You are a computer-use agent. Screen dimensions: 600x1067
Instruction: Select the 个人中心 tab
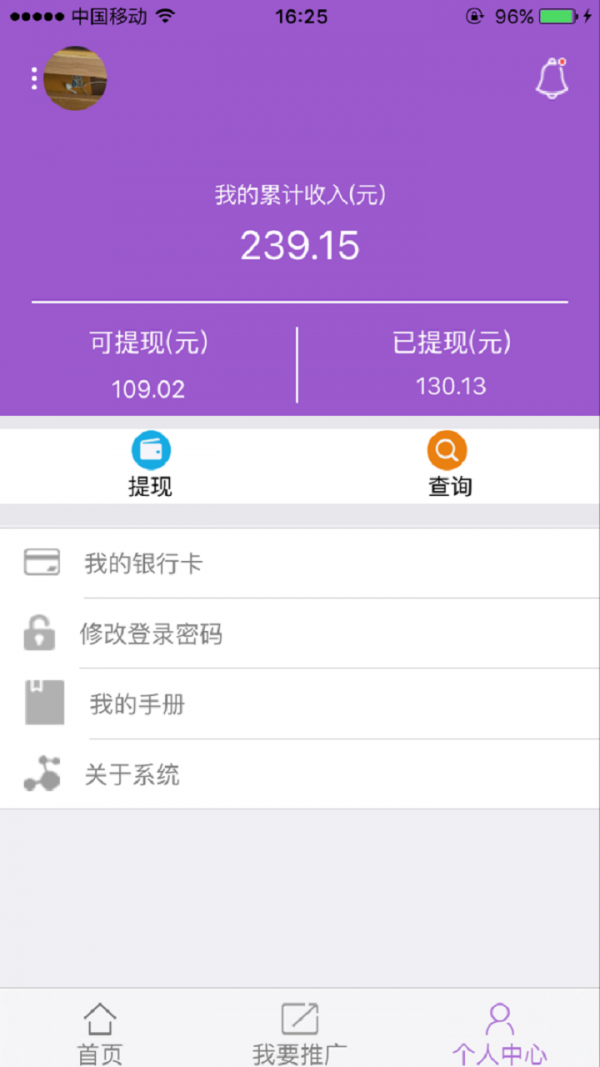point(499,1032)
